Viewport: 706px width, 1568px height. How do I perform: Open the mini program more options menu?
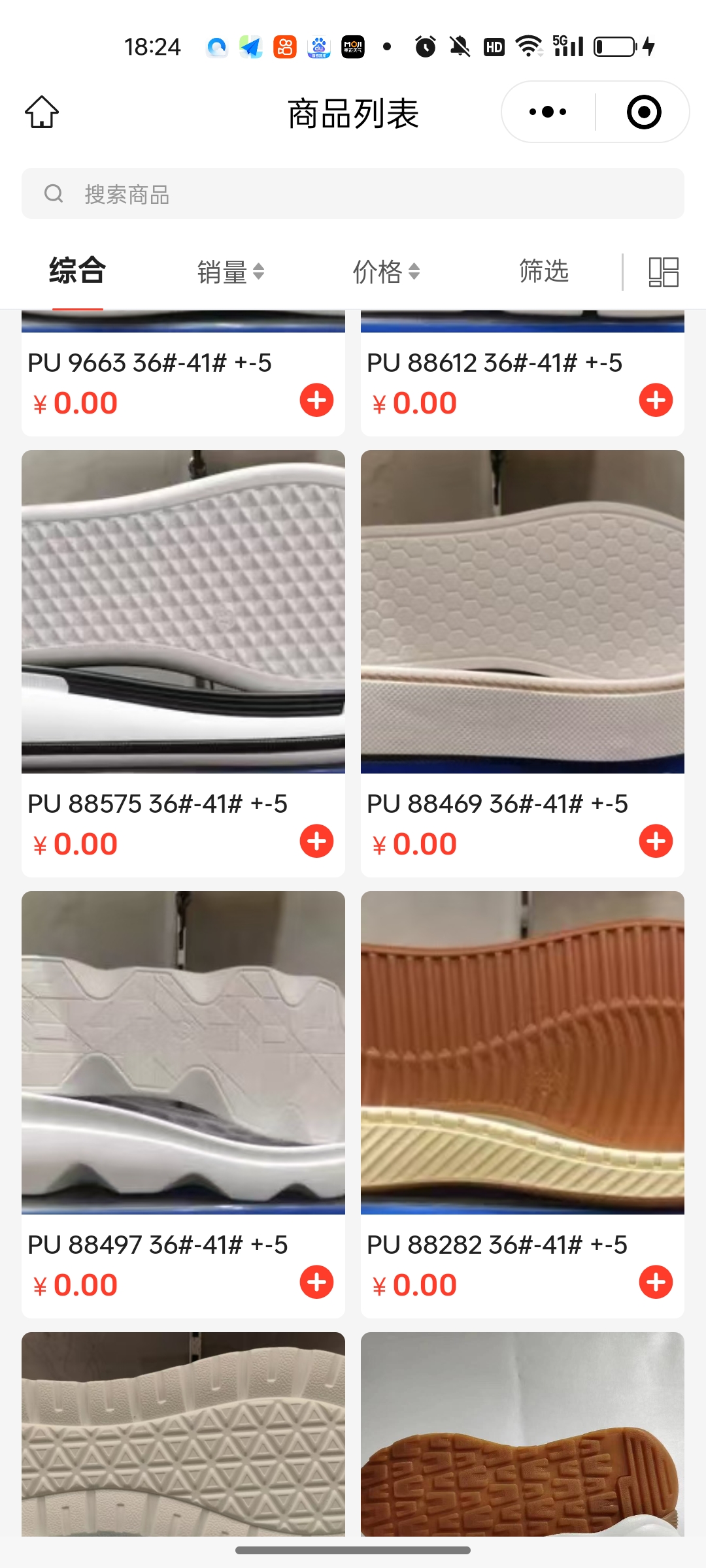[548, 112]
